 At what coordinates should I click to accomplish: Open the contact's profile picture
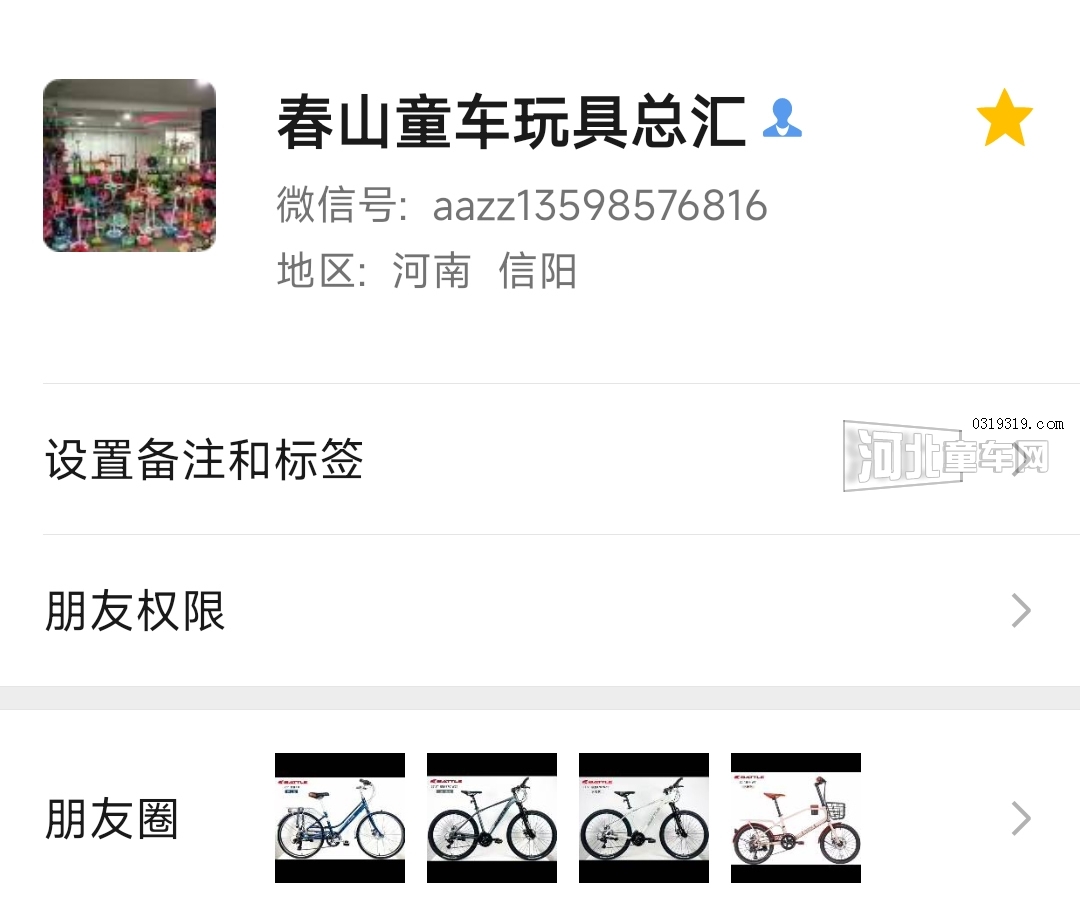tap(129, 165)
